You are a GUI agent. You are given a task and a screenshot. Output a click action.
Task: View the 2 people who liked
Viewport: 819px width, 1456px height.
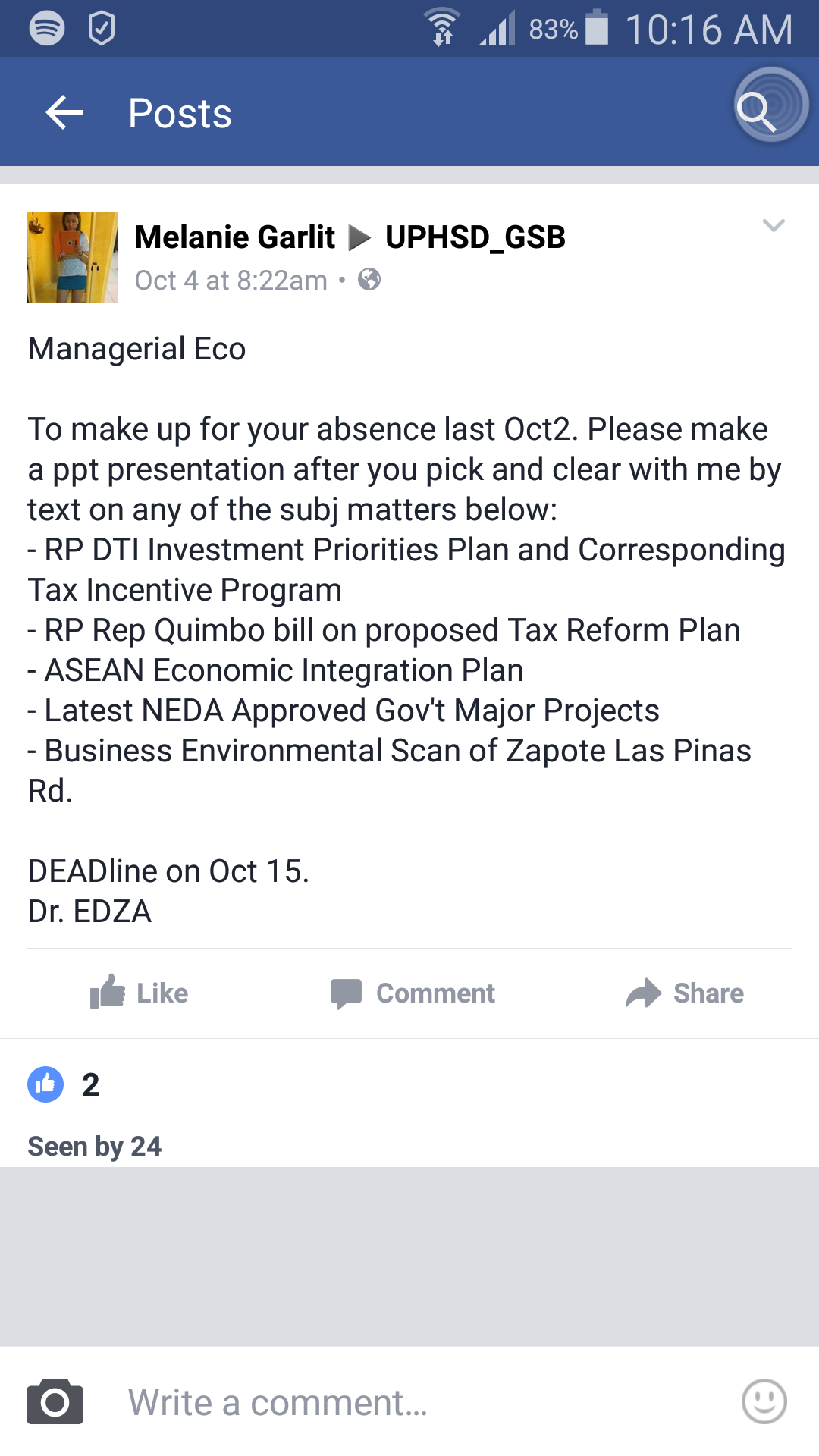[x=64, y=1084]
